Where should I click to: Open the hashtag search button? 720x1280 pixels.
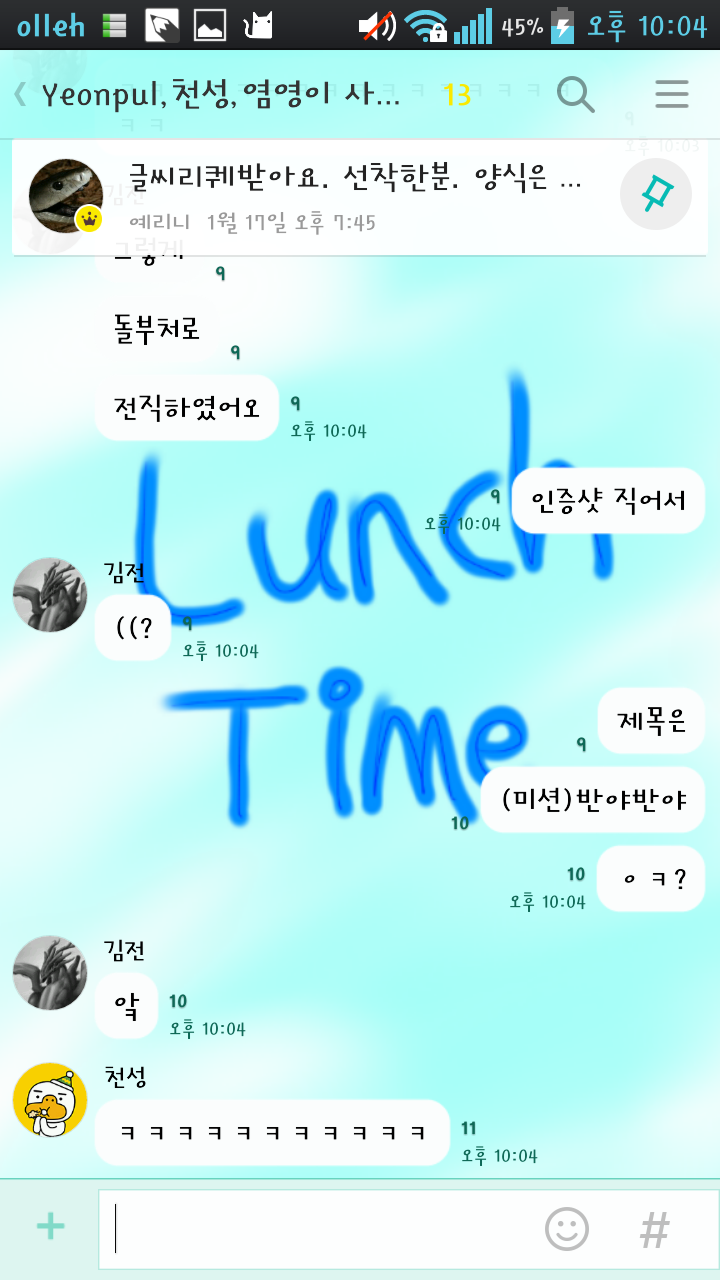coord(654,1229)
